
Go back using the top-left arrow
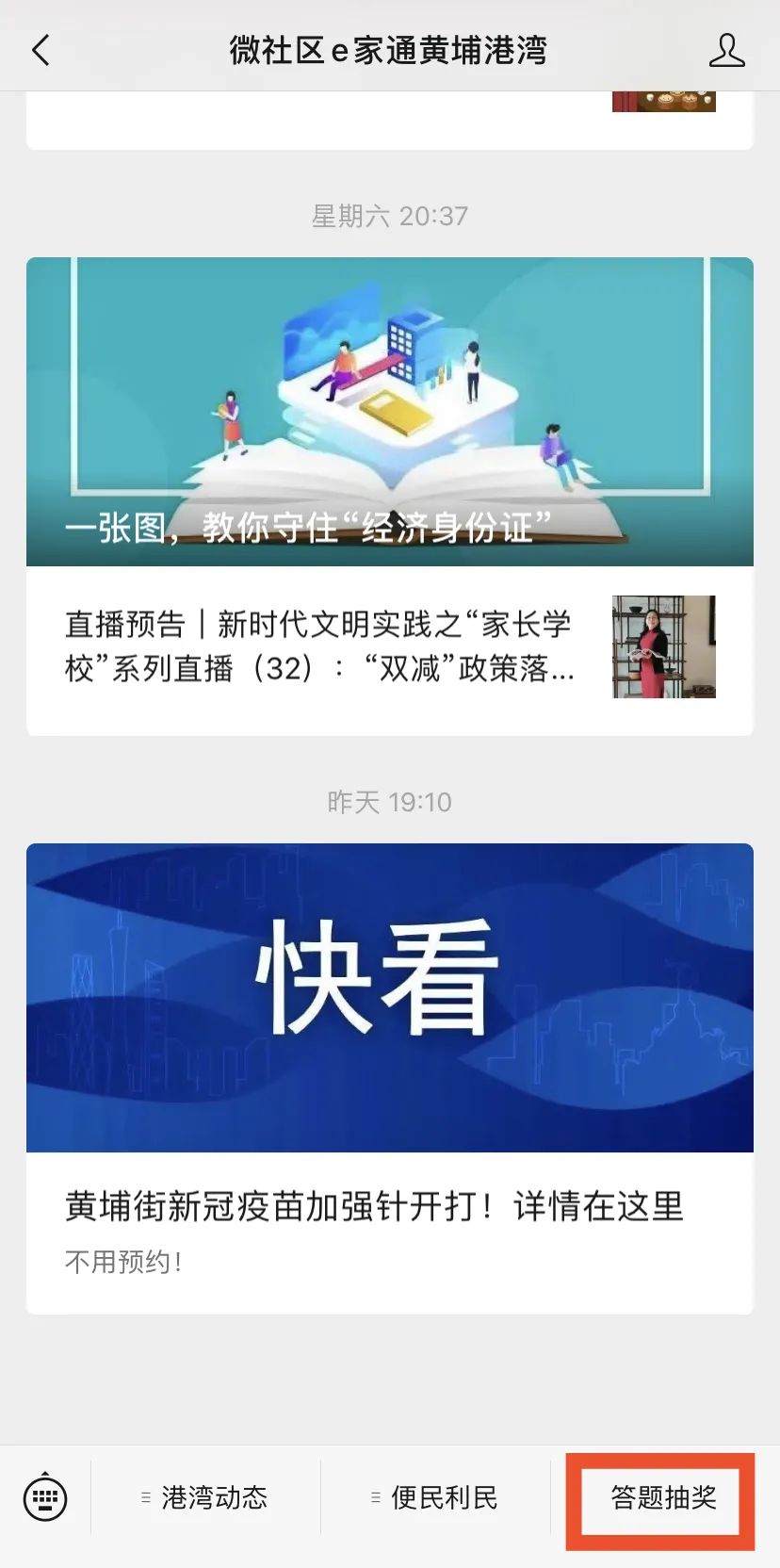(41, 50)
